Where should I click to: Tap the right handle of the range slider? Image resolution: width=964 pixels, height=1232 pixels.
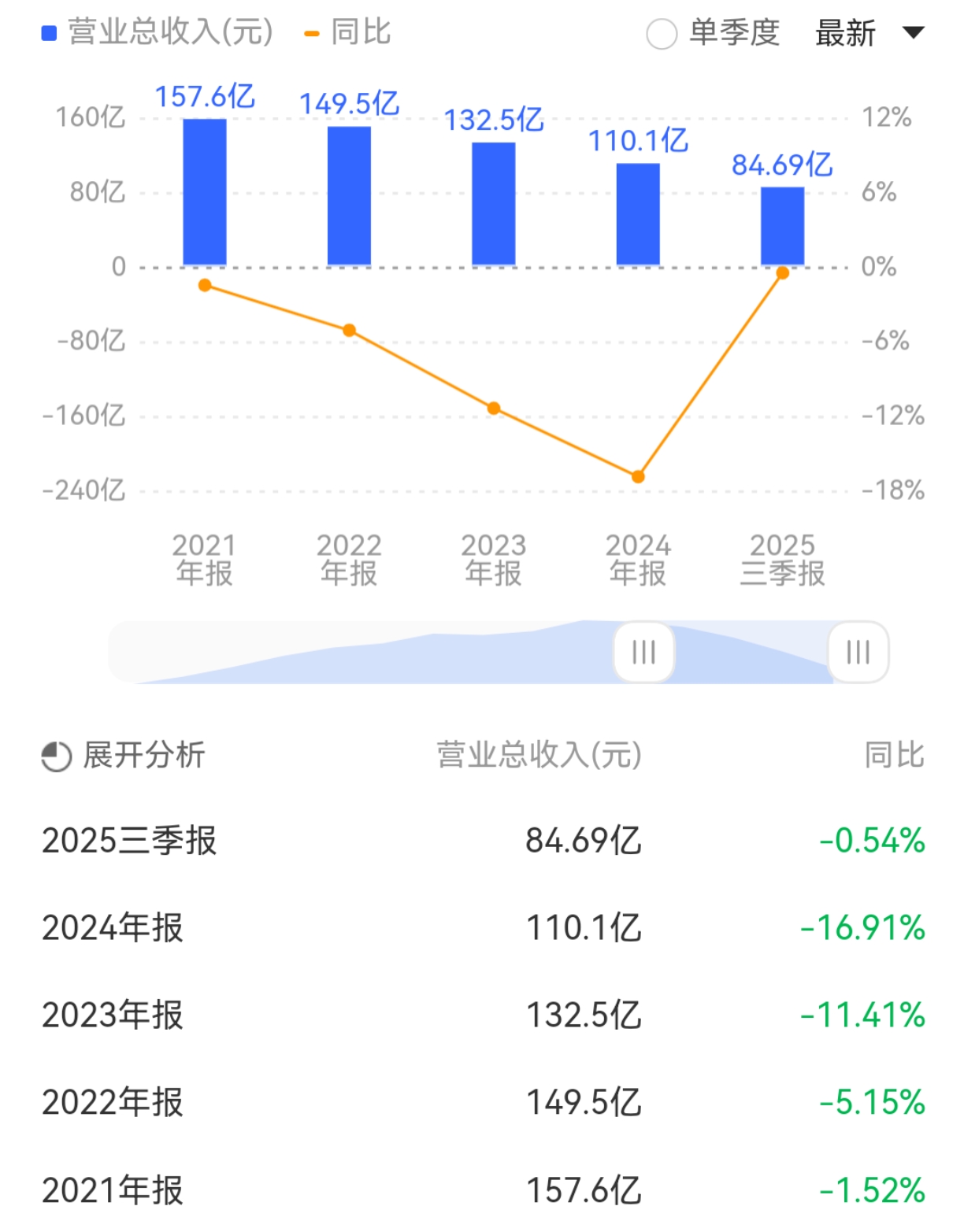(858, 652)
